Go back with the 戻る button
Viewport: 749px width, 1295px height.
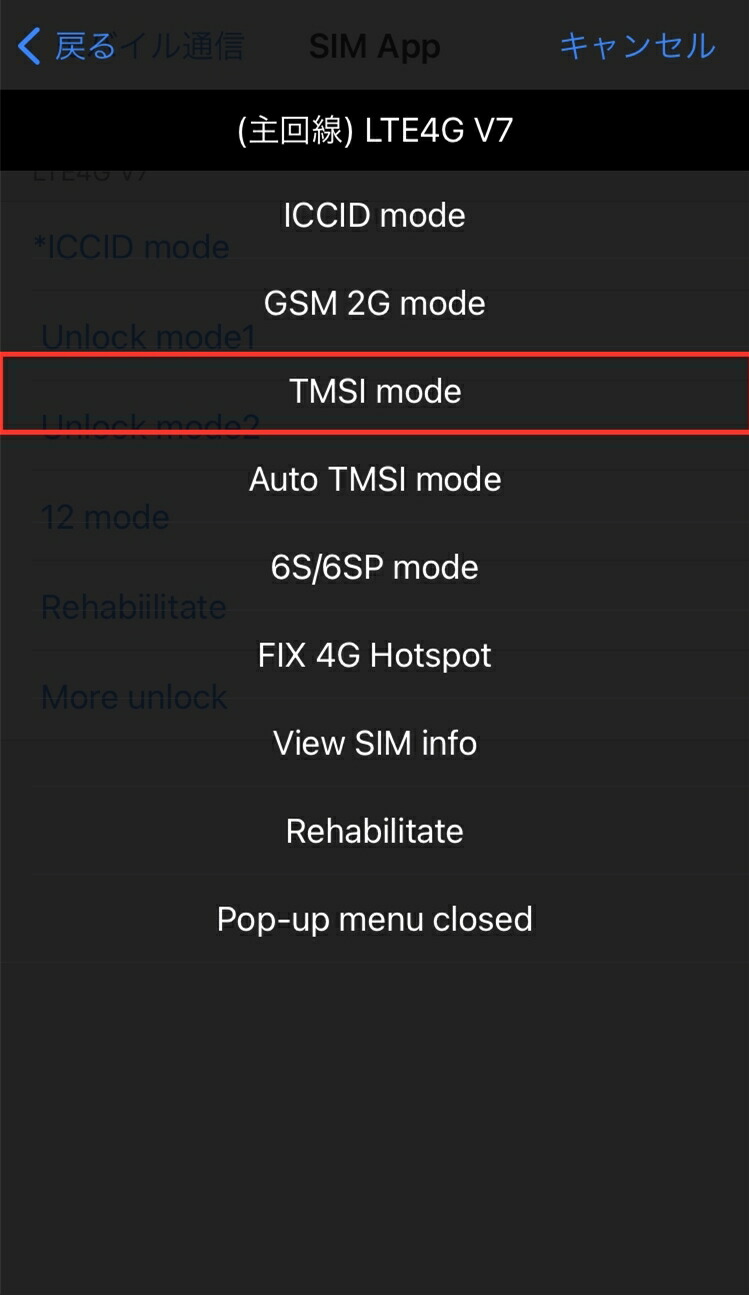click(66, 46)
